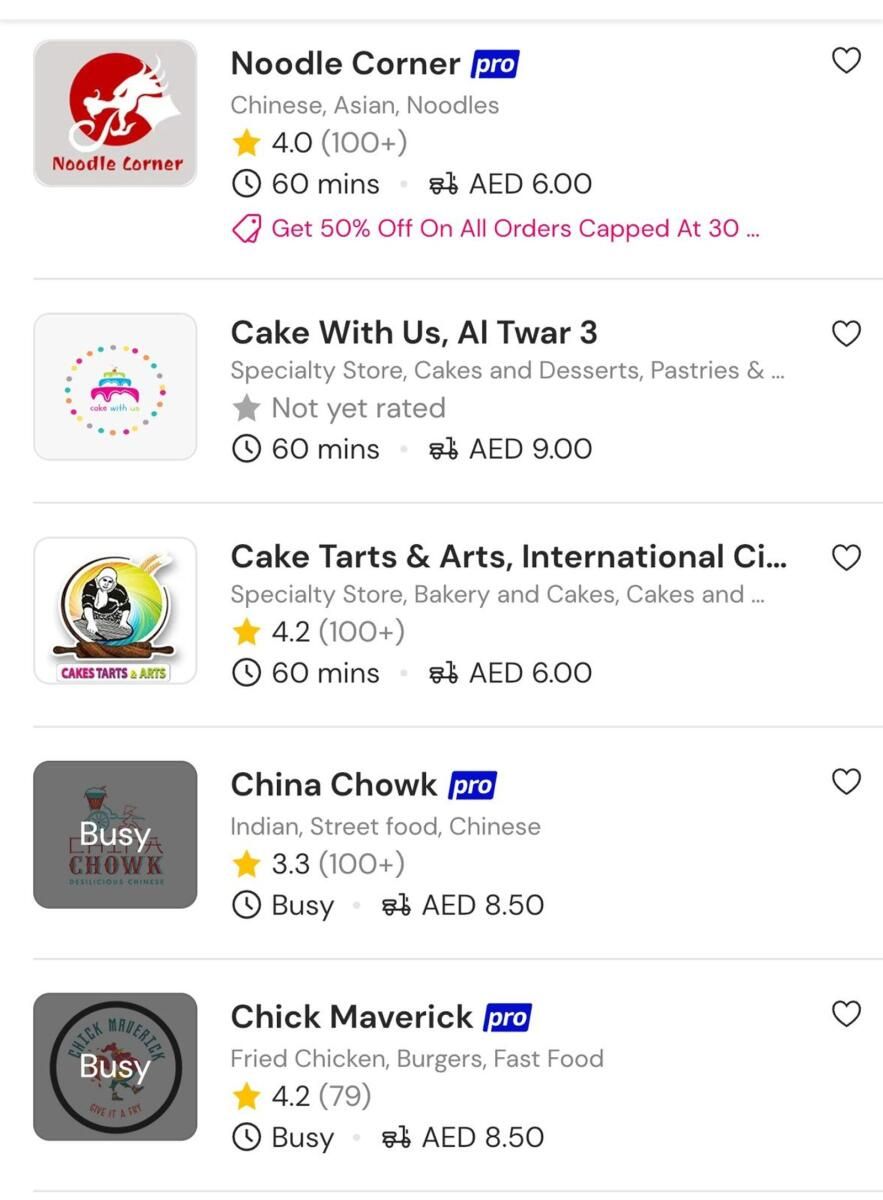
Task: Like Chick Maverick with the heart icon
Action: pyautogui.click(x=846, y=1014)
